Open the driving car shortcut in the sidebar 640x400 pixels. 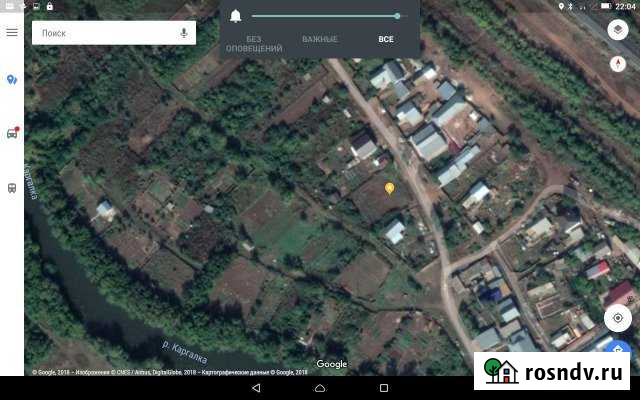[12, 133]
